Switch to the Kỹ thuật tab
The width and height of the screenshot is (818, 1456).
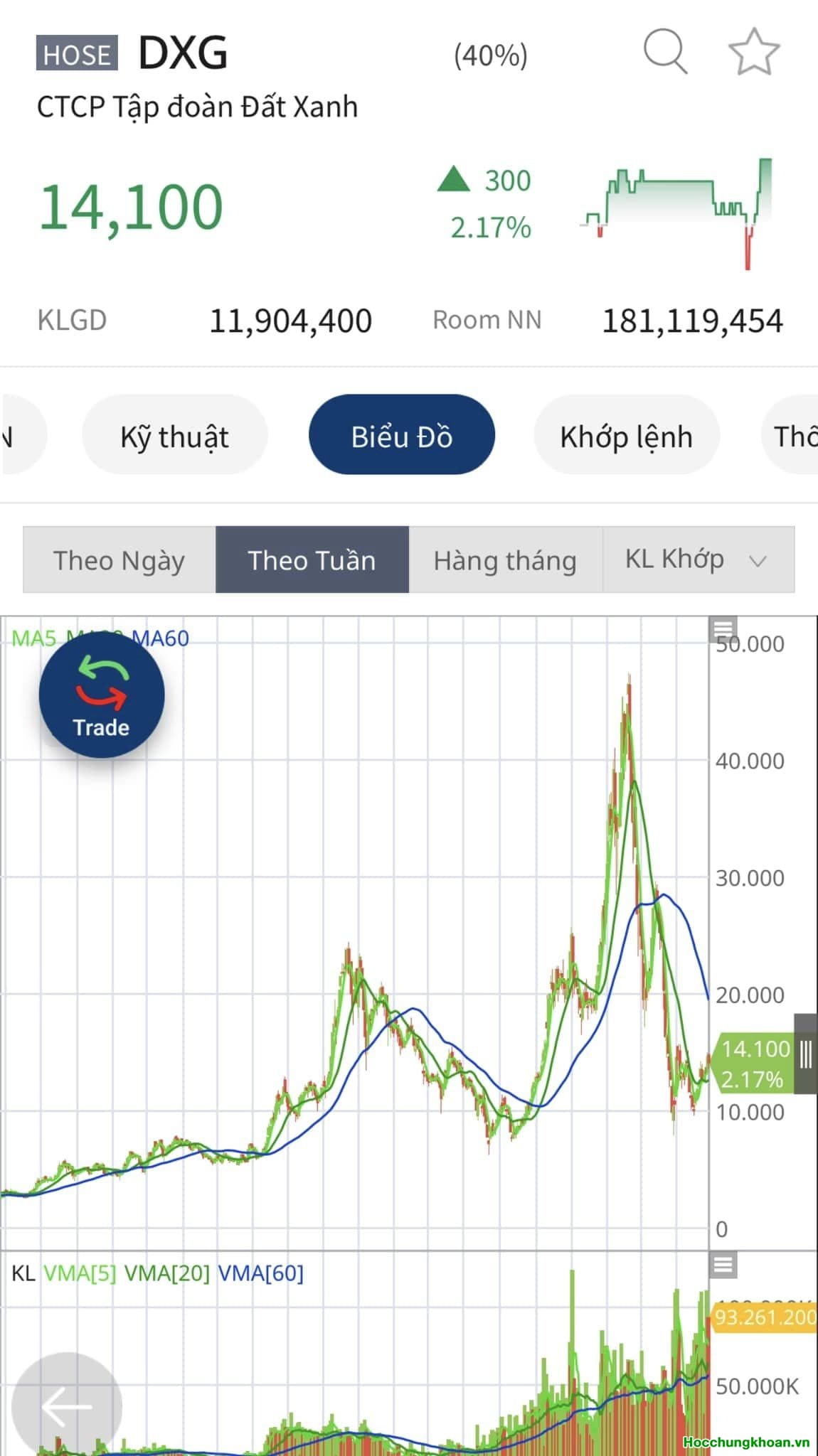tap(175, 435)
